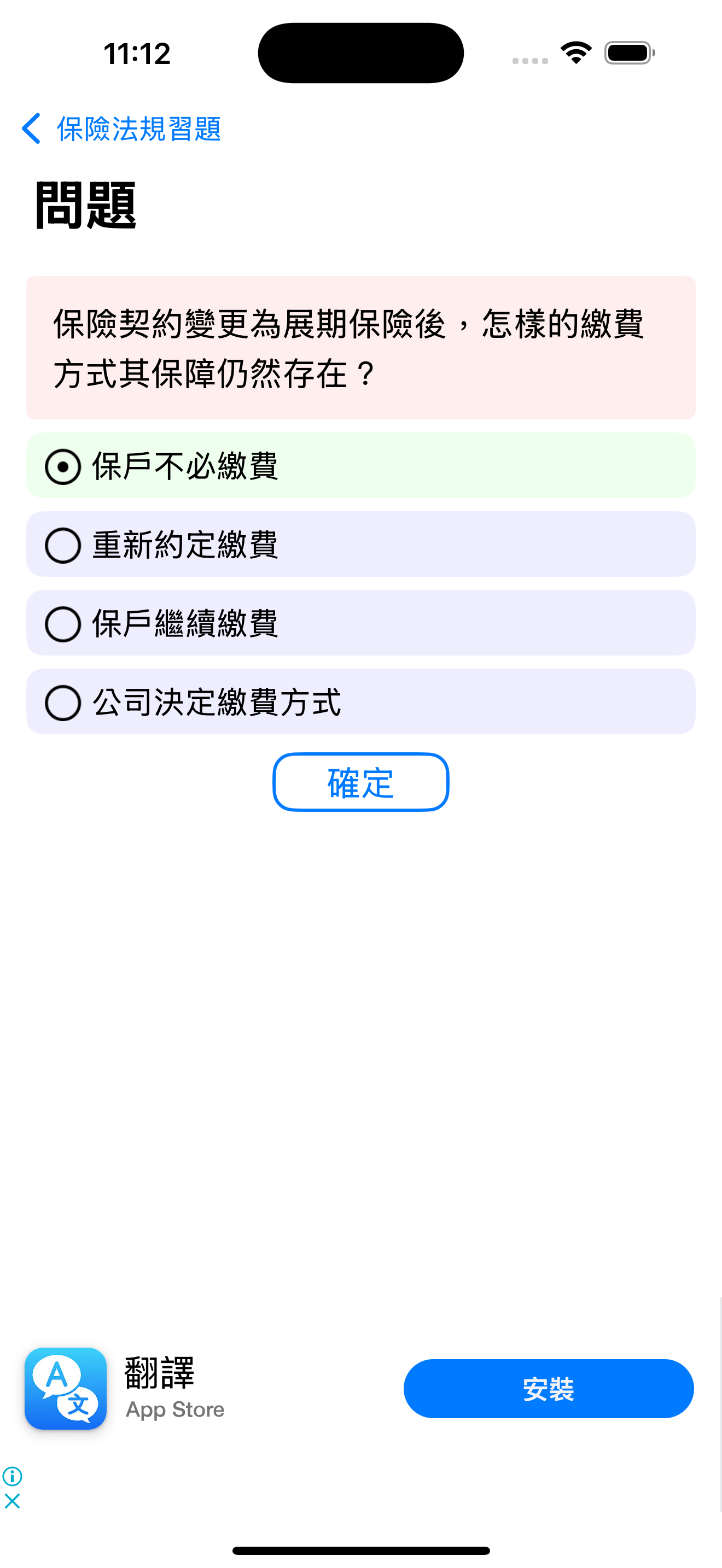Confirm the answer with 確定
This screenshot has height=1568, width=722.
pyautogui.click(x=360, y=782)
